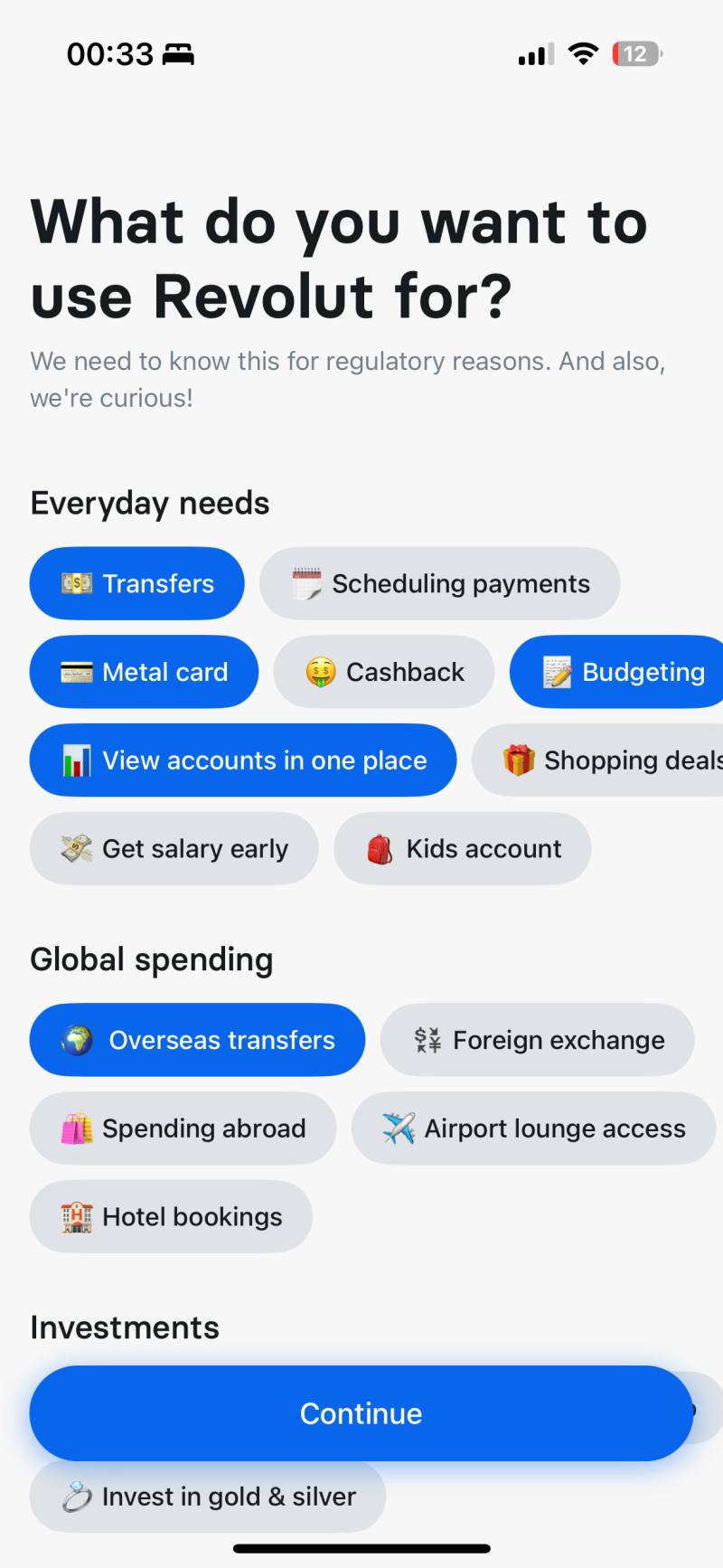The width and height of the screenshot is (723, 1568).
Task: Enable the Hotel bookings option
Action: [171, 1216]
